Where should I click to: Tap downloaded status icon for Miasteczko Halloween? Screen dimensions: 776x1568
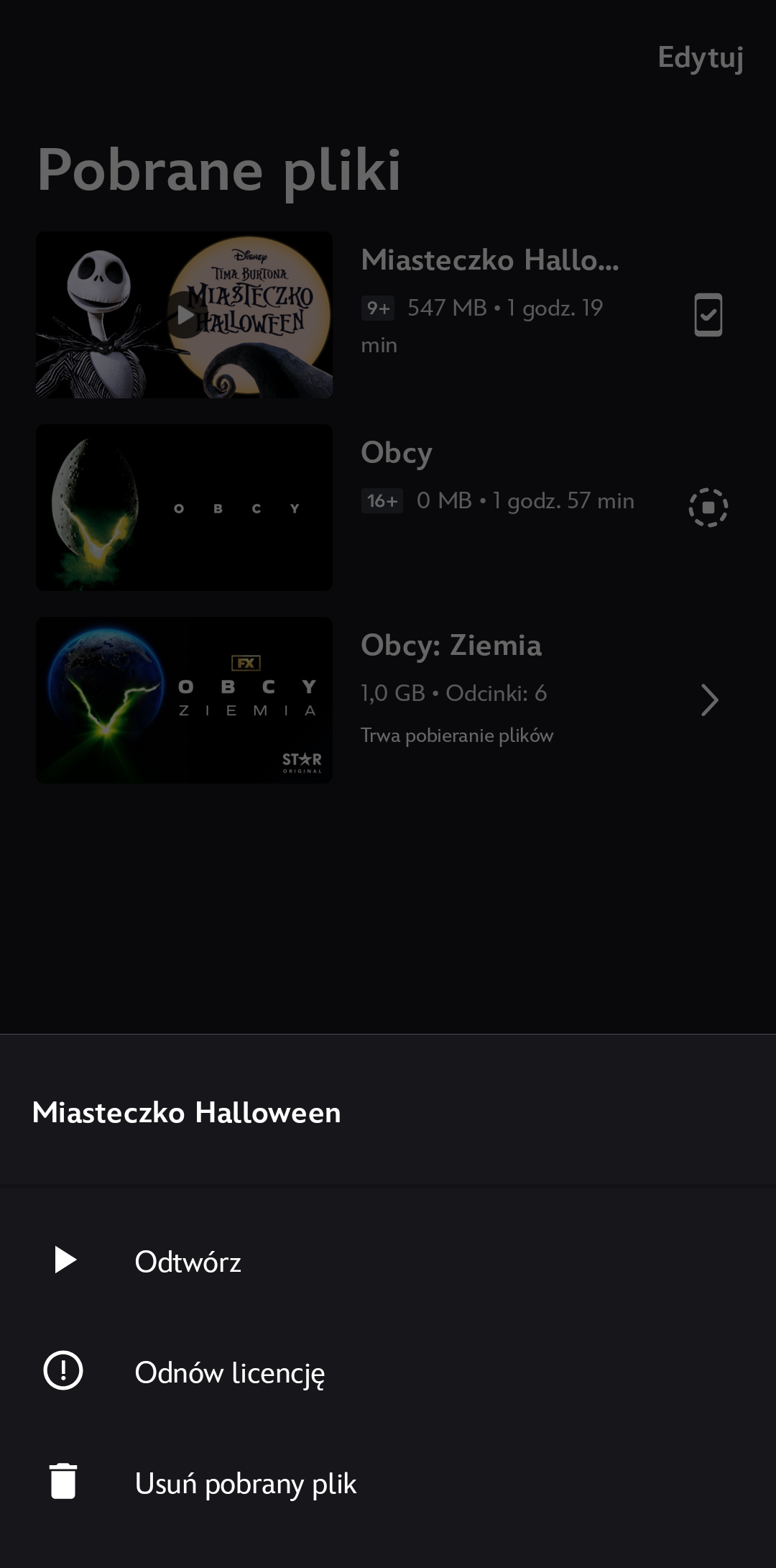click(x=708, y=315)
